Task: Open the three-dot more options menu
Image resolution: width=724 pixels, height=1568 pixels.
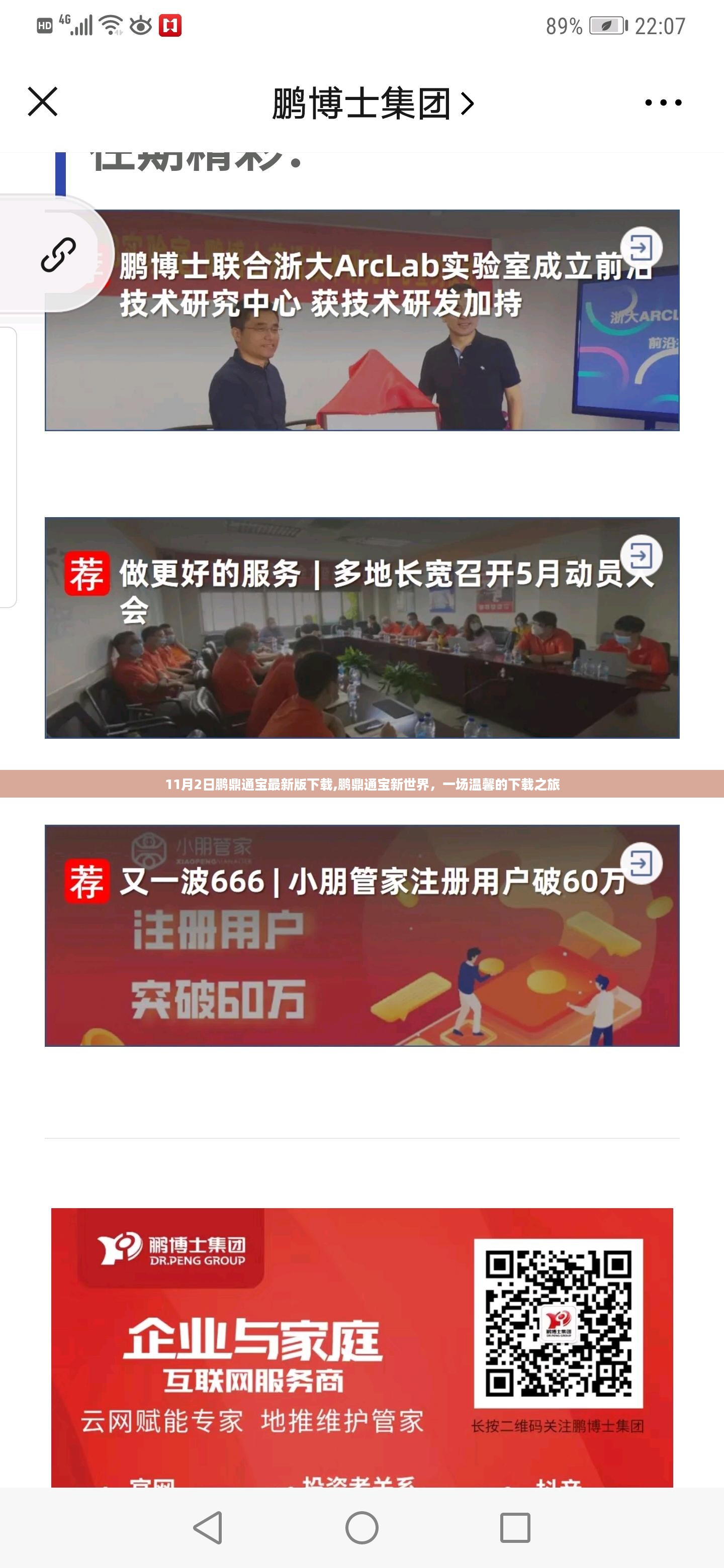Action: point(663,102)
